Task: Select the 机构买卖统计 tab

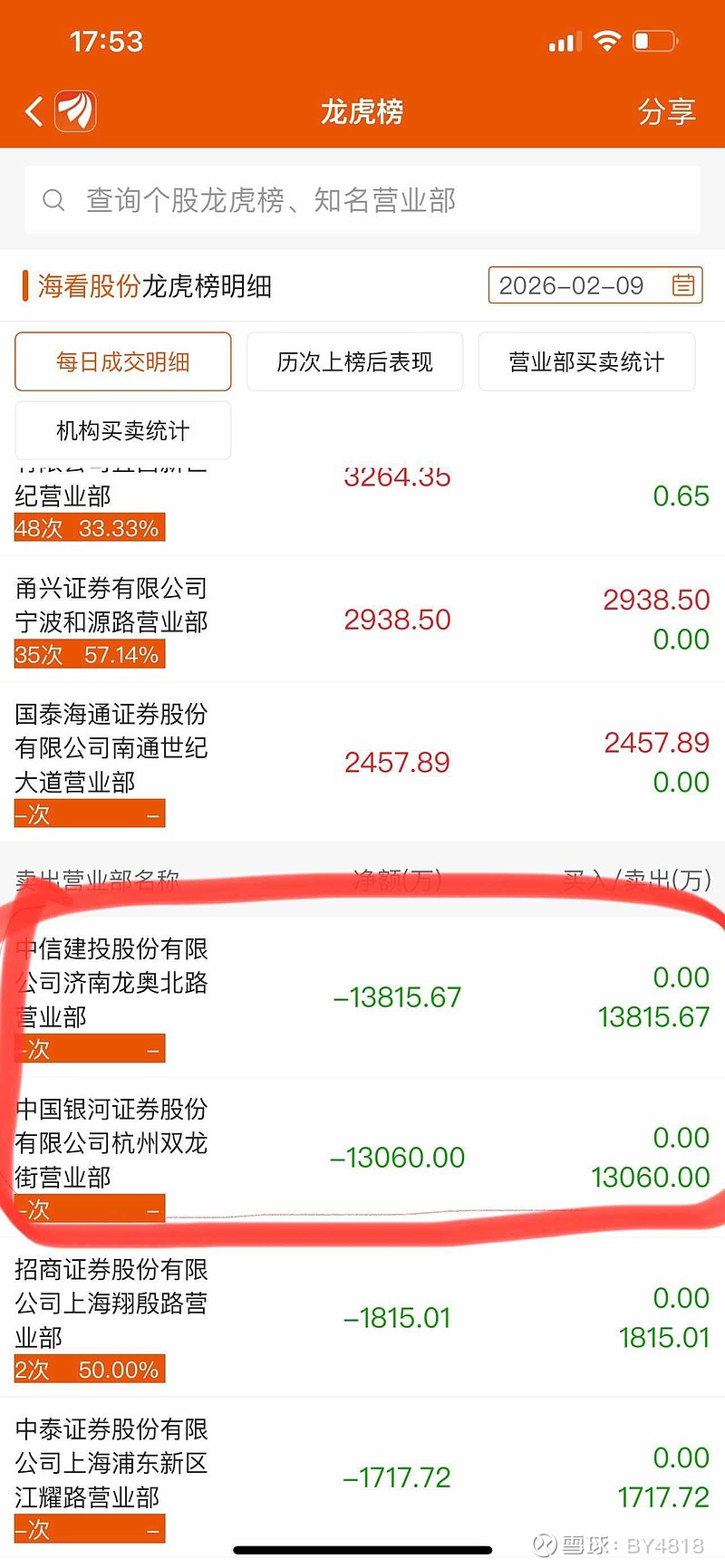Action: coord(122,430)
